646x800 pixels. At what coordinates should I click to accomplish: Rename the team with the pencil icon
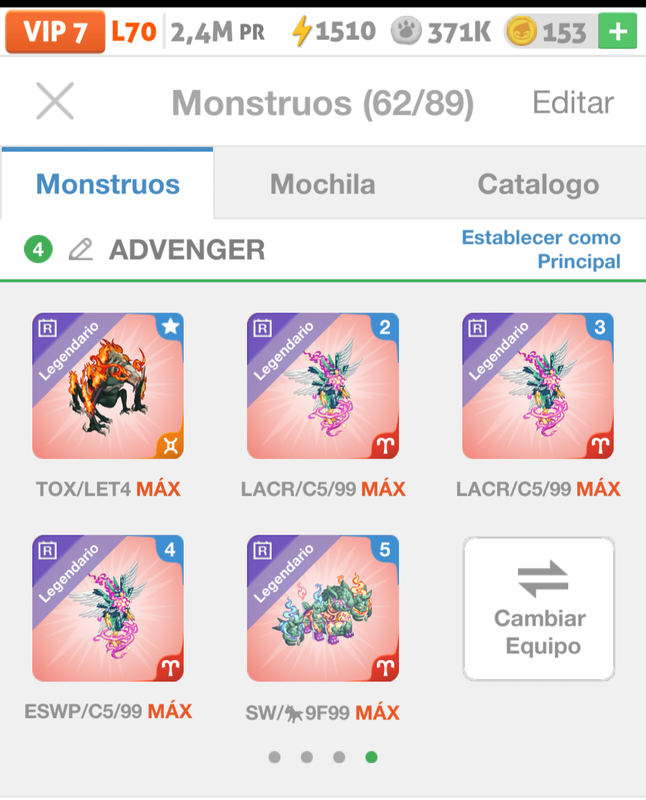(x=81, y=250)
